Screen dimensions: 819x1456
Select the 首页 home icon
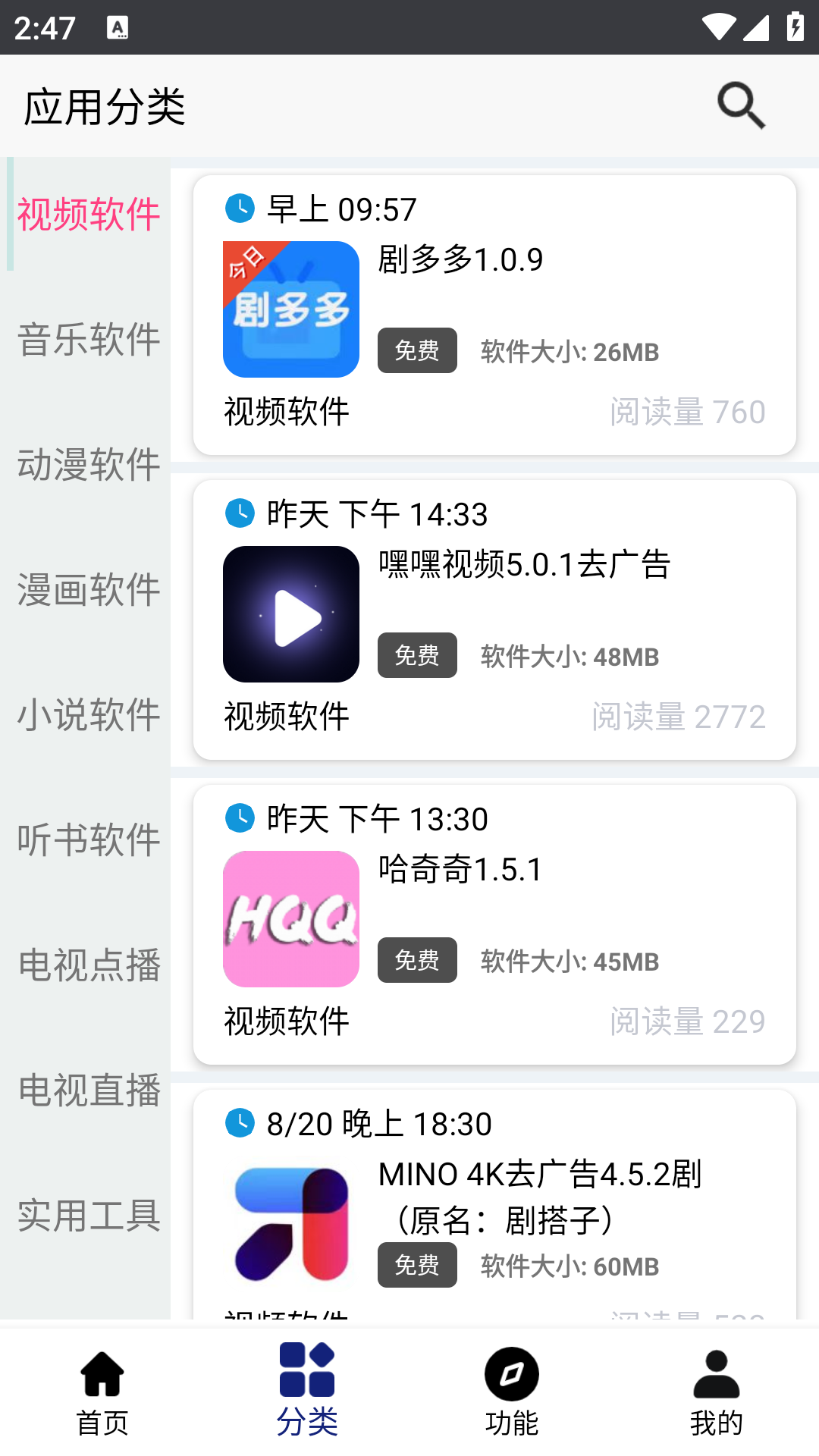102,1374
